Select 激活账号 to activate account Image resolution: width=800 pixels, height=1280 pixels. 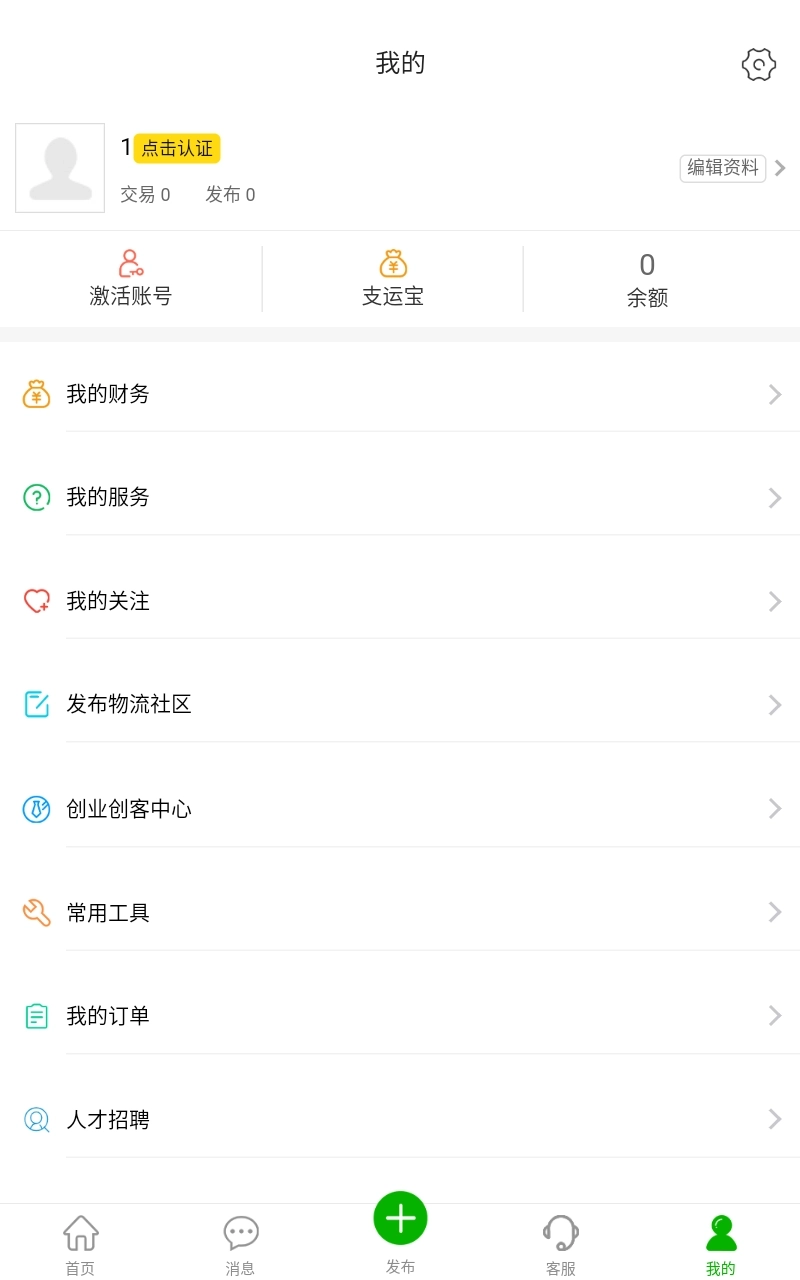(x=130, y=279)
